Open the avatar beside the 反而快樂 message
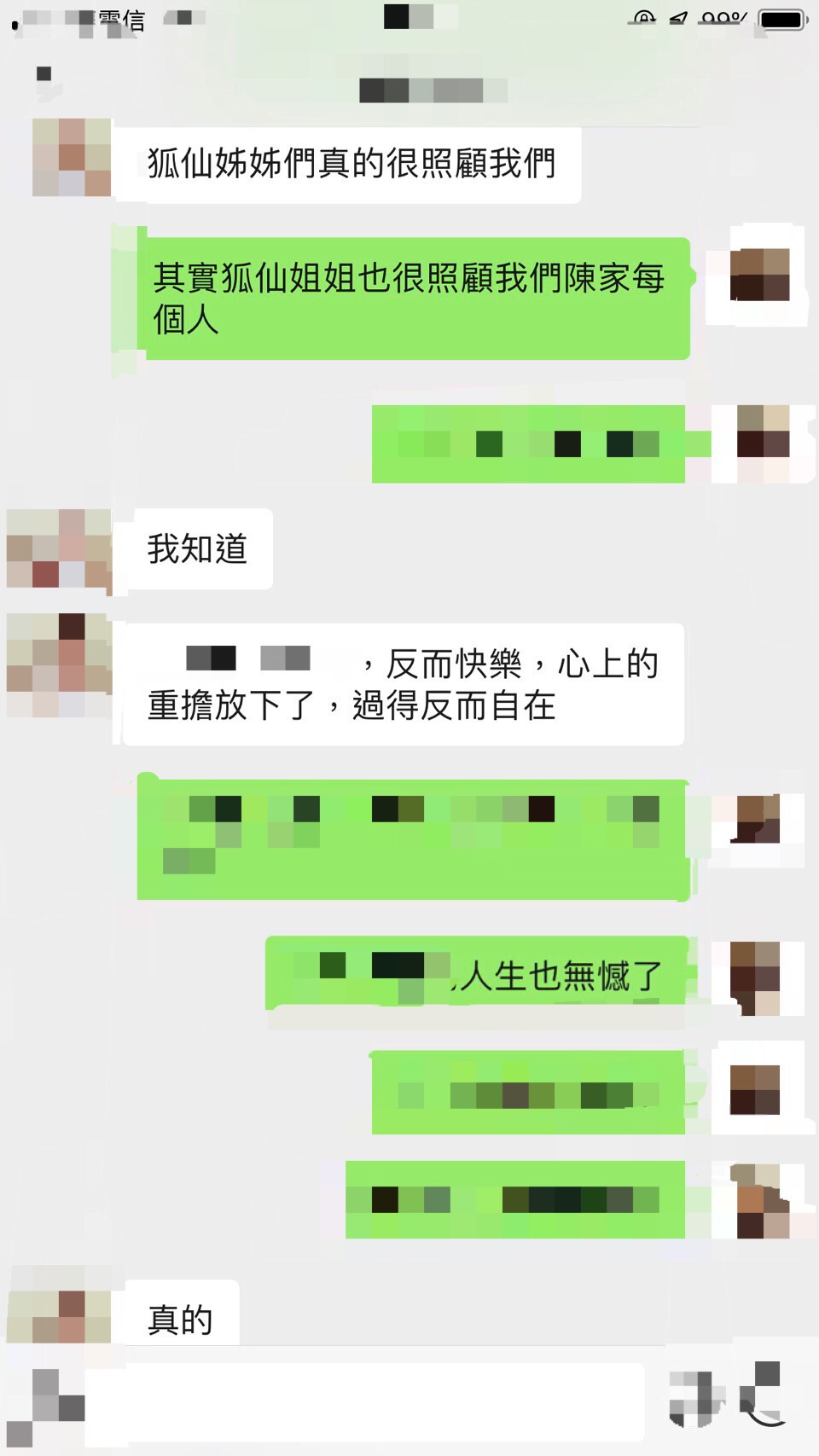Image resolution: width=819 pixels, height=1456 pixels. (59, 665)
